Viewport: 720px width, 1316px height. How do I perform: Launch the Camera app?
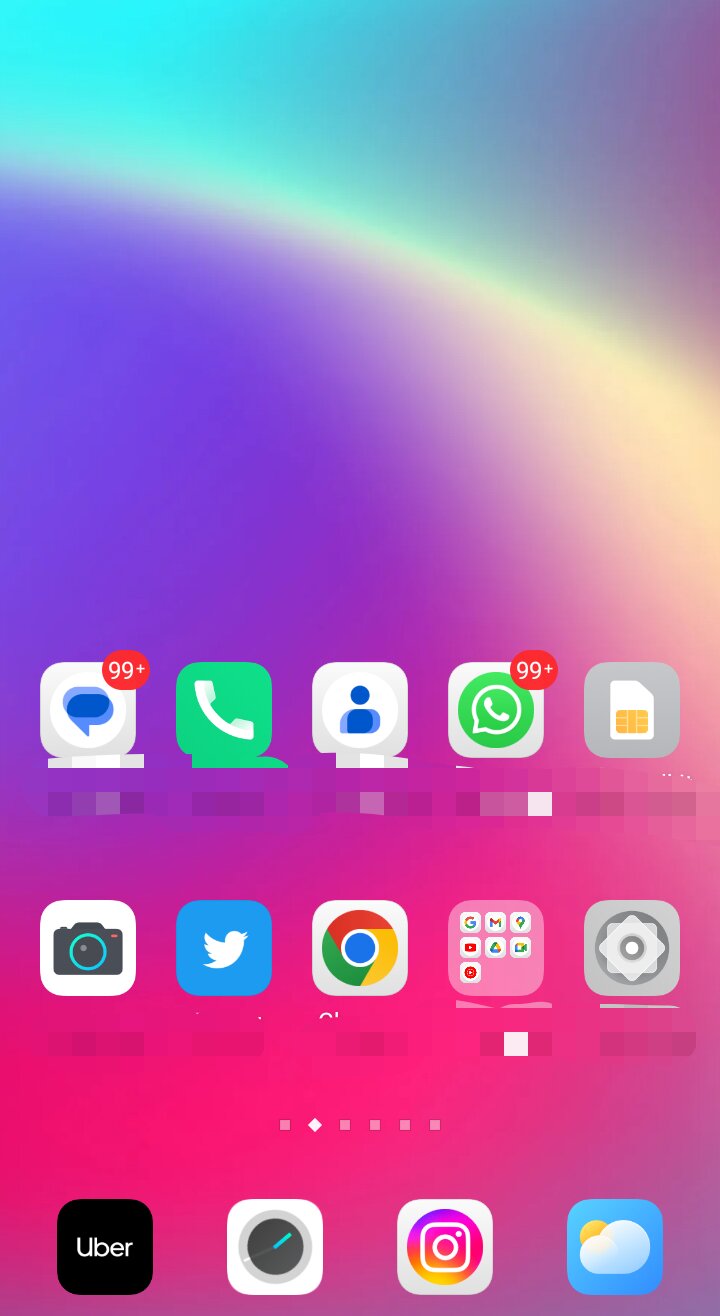88,948
